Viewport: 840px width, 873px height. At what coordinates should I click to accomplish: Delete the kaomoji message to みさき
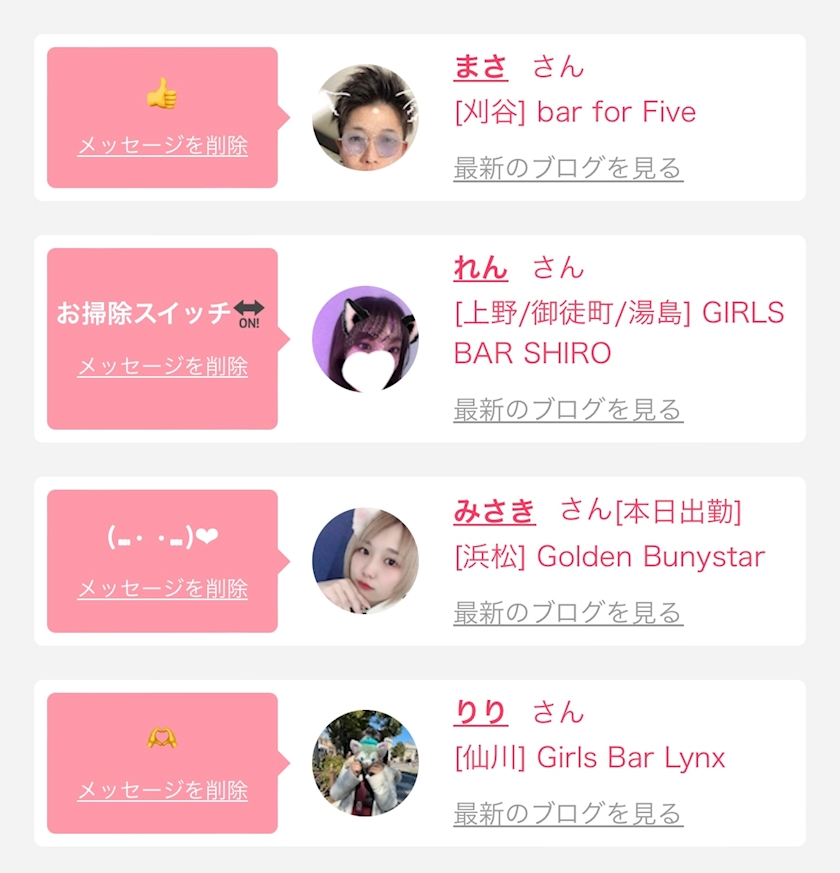click(x=163, y=588)
